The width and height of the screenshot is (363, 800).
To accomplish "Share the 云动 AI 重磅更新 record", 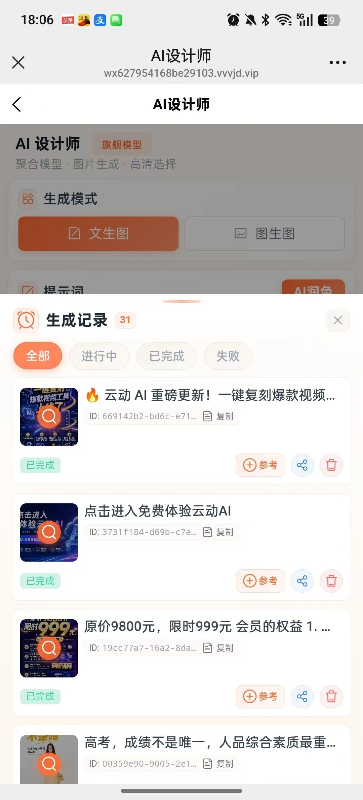I will point(302,465).
